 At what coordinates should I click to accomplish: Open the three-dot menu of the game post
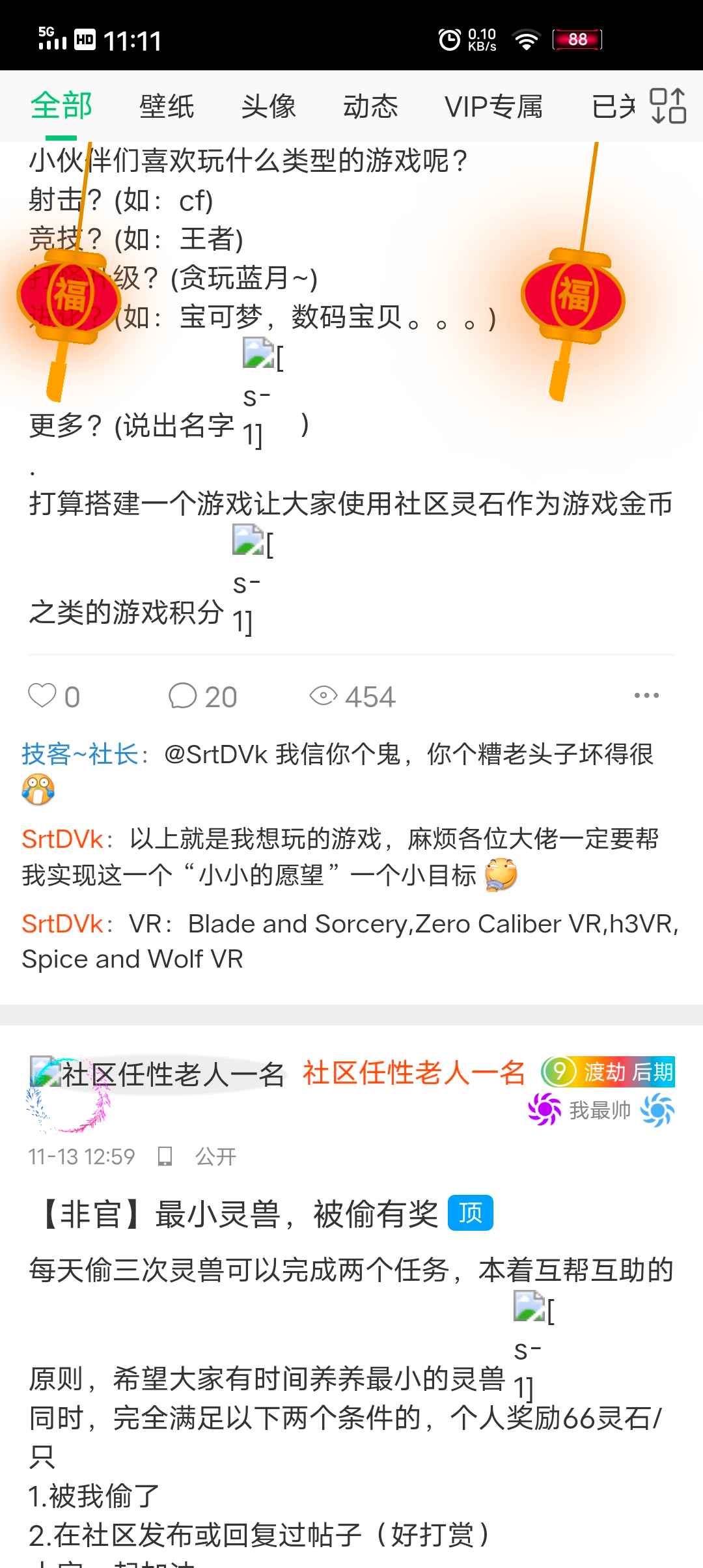(x=646, y=695)
